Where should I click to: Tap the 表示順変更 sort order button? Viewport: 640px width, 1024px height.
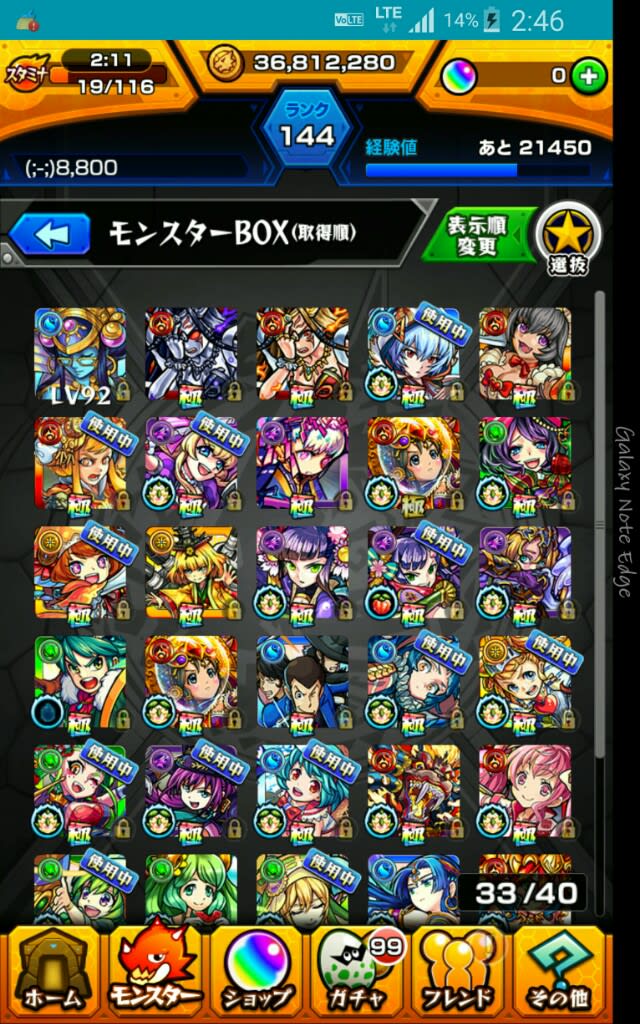pyautogui.click(x=477, y=235)
